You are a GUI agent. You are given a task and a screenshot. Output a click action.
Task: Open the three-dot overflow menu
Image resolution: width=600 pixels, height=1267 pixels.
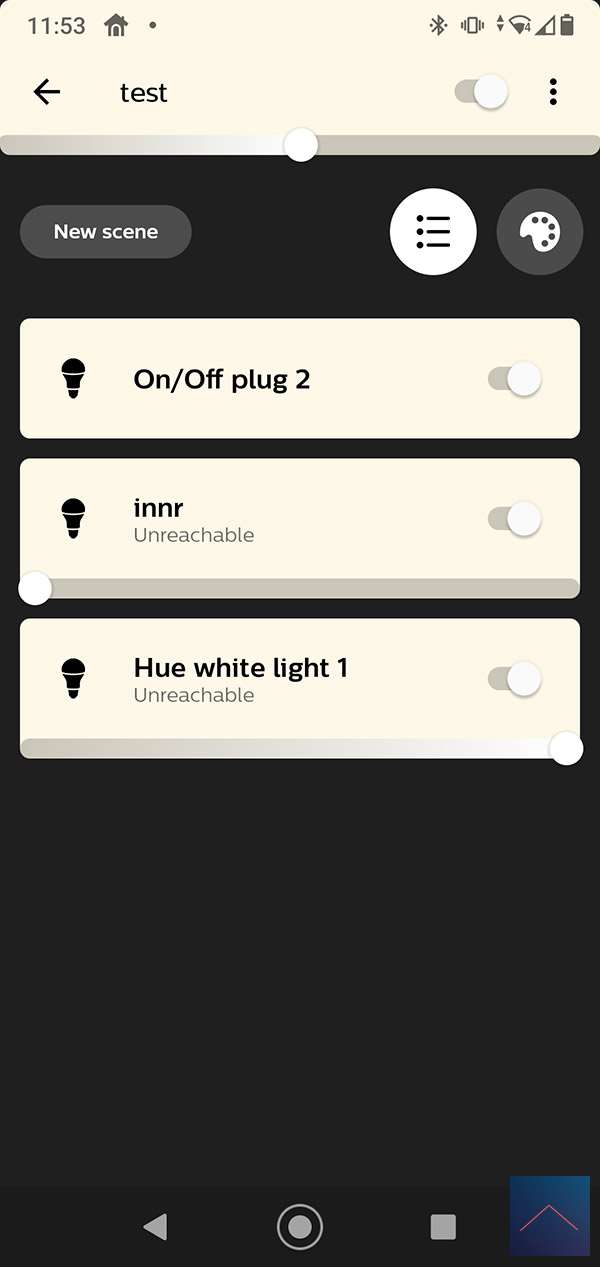coord(553,93)
